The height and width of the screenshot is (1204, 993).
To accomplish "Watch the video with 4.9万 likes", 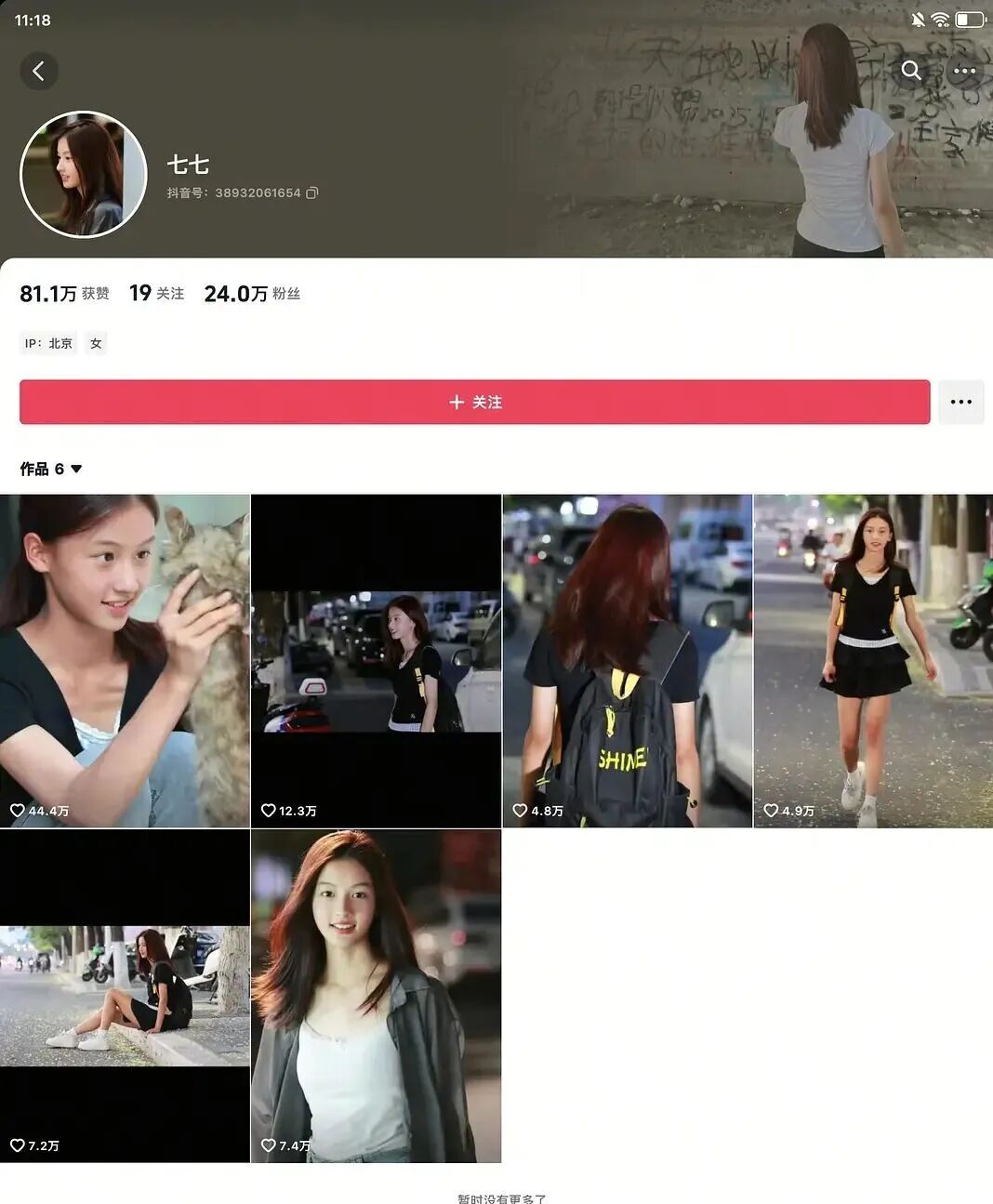I will pyautogui.click(x=873, y=660).
